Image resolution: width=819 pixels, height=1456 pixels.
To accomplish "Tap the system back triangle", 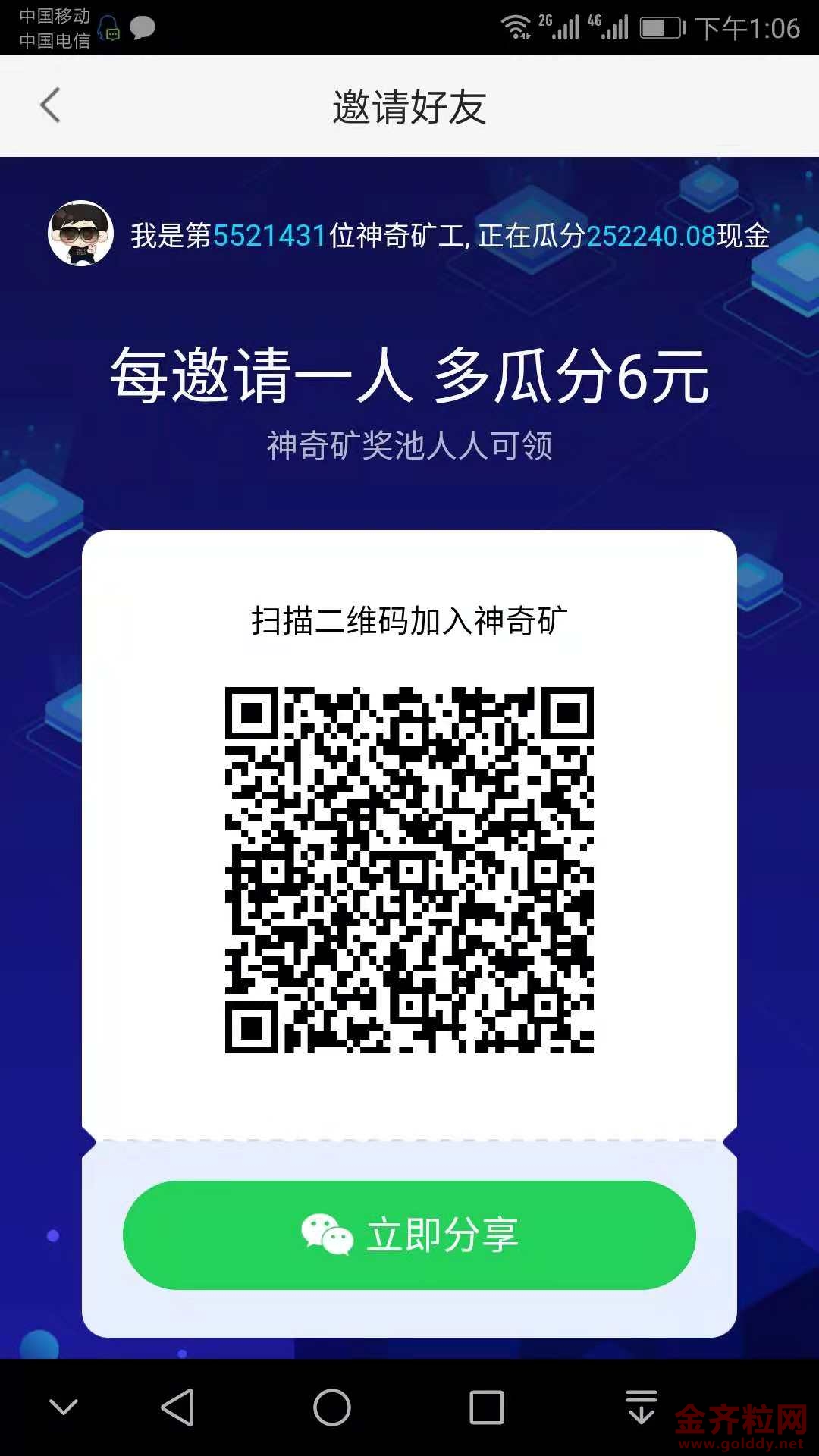I will (178, 1407).
